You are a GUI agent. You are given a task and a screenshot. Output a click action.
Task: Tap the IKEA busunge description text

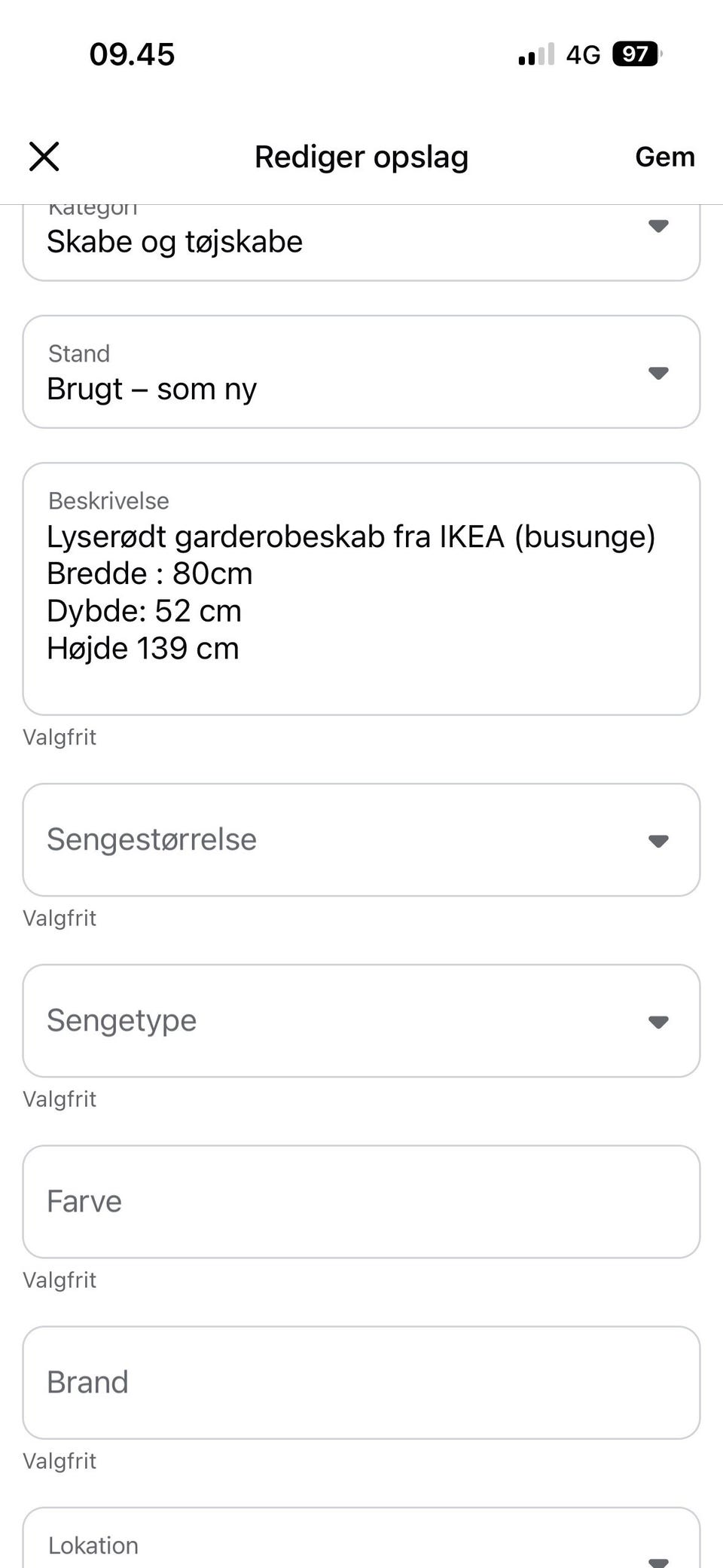point(352,536)
